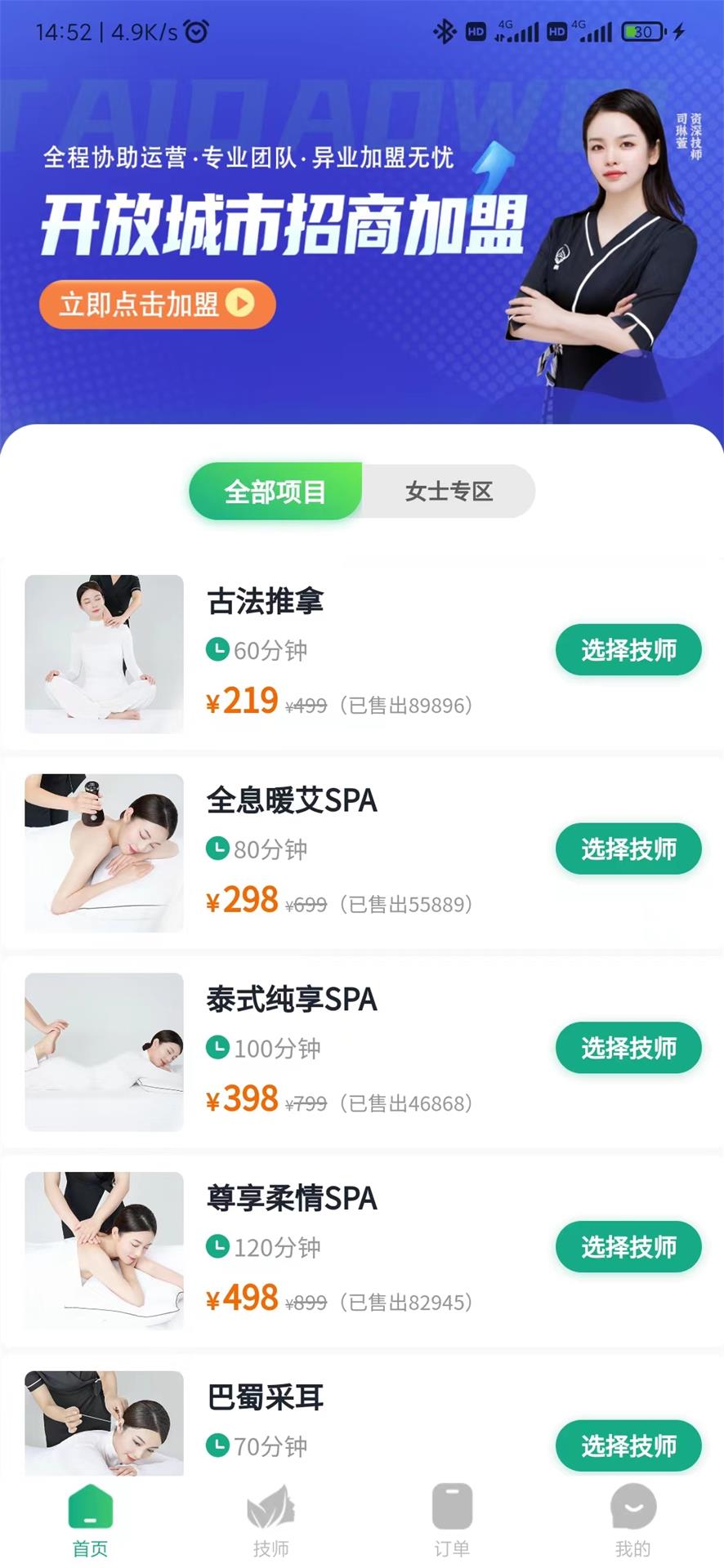
Task: View the 泰式纯享SPA service photo
Action: tap(105, 1052)
